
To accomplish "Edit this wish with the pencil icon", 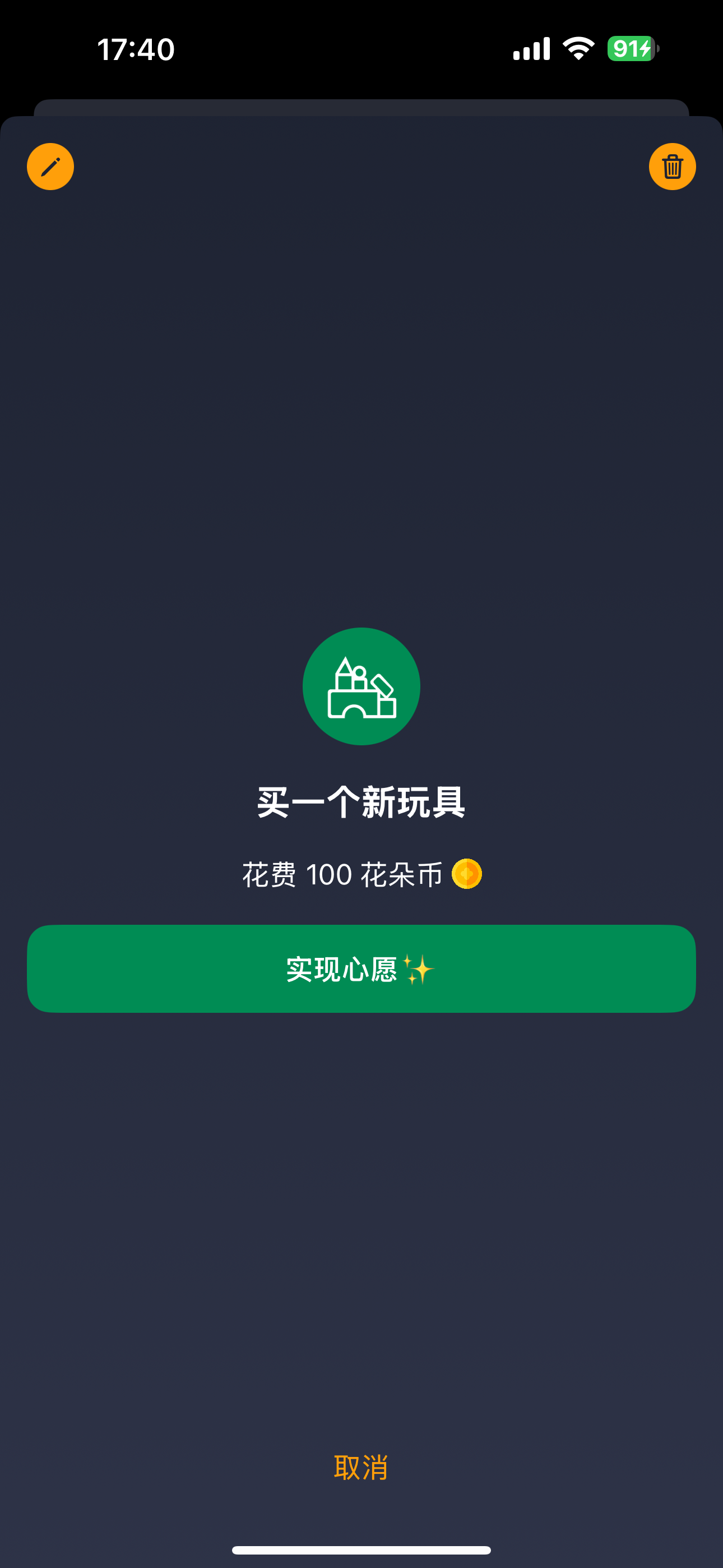I will (x=50, y=166).
